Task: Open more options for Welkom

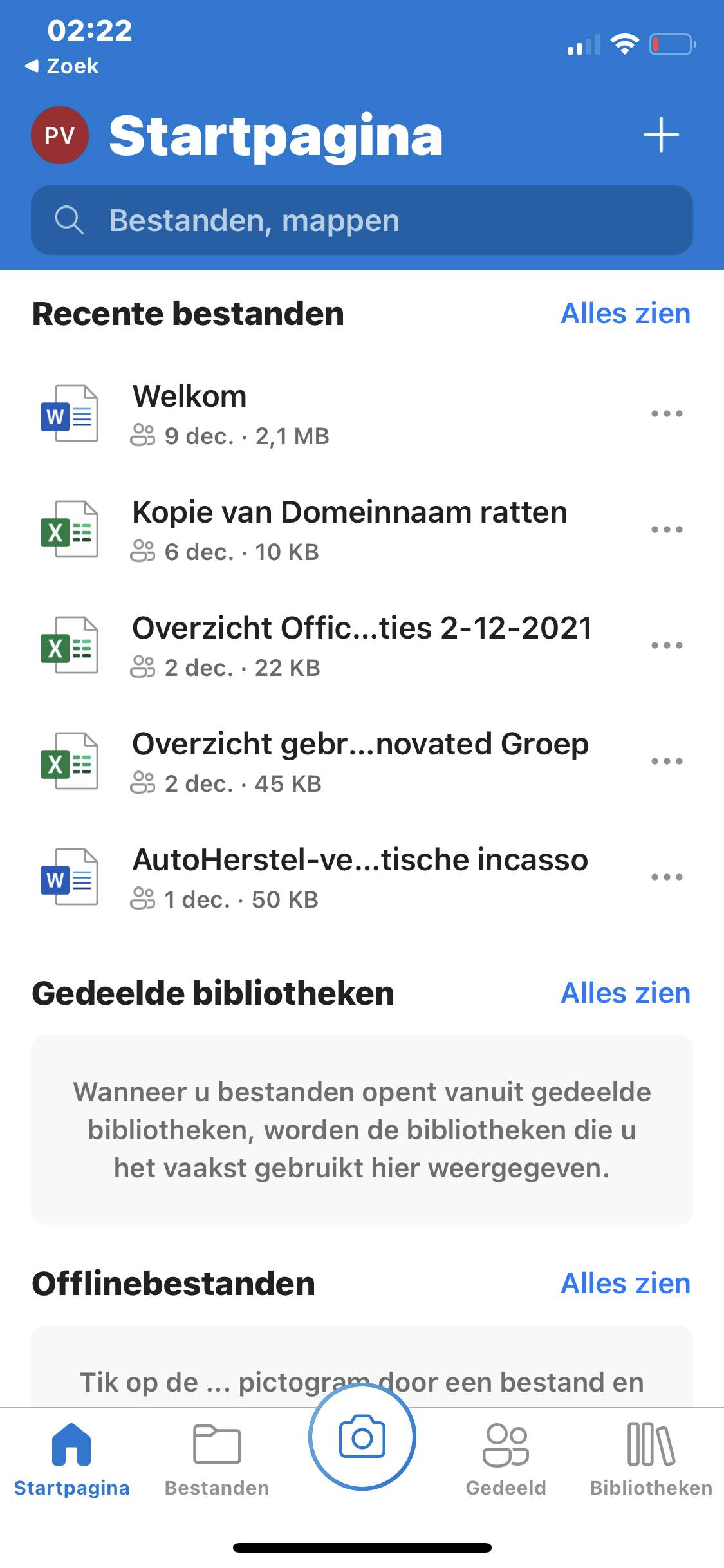Action: (666, 413)
